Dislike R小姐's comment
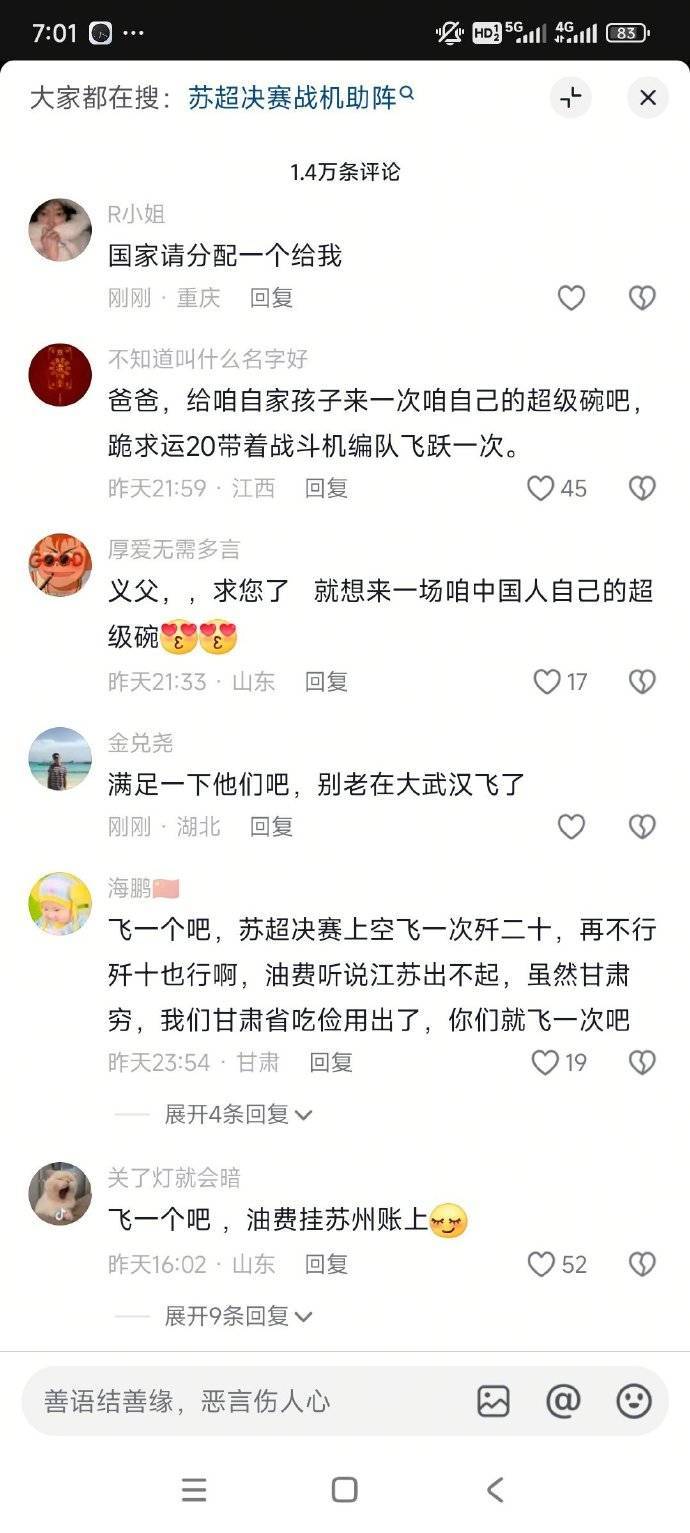The height and width of the screenshot is (1533, 690). (642, 297)
